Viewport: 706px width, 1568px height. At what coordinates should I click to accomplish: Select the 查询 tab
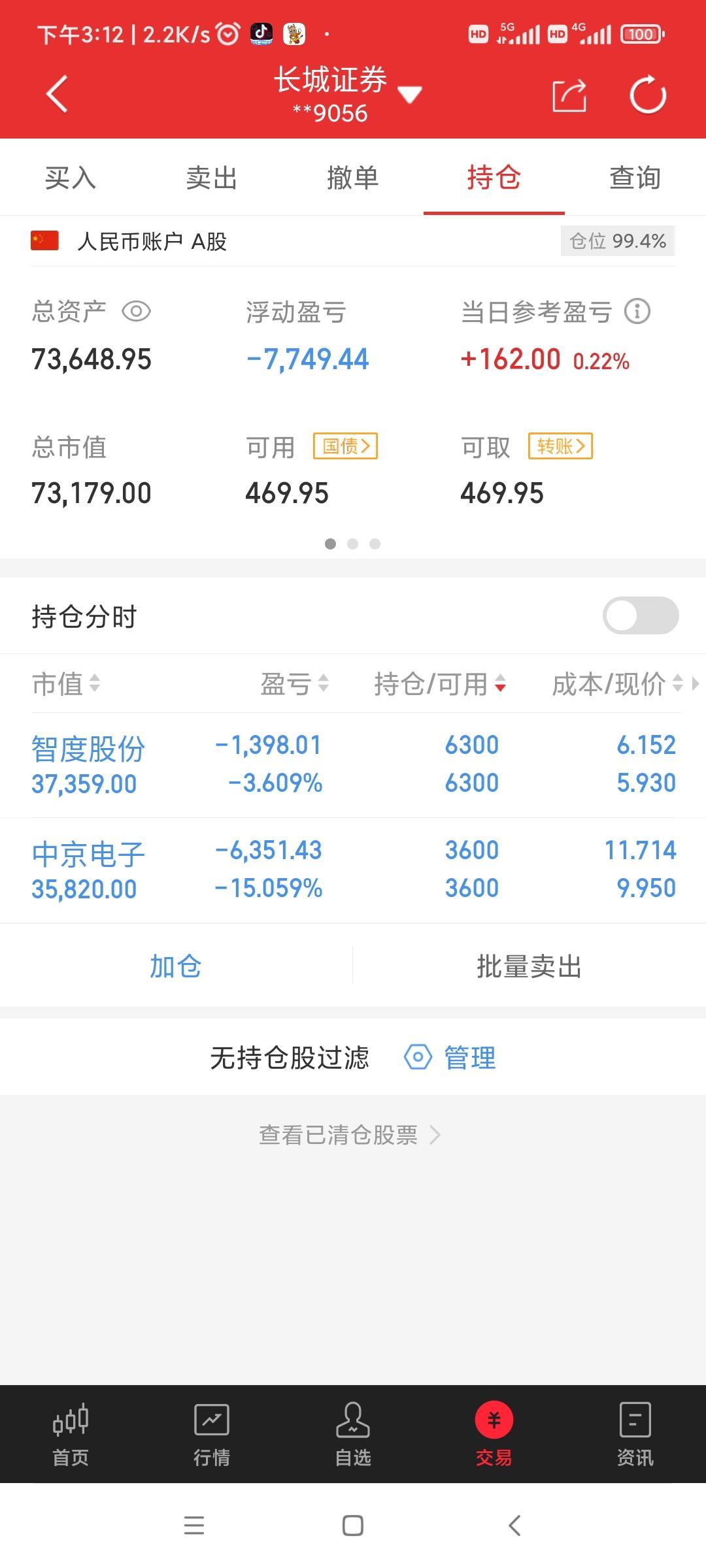[635, 178]
